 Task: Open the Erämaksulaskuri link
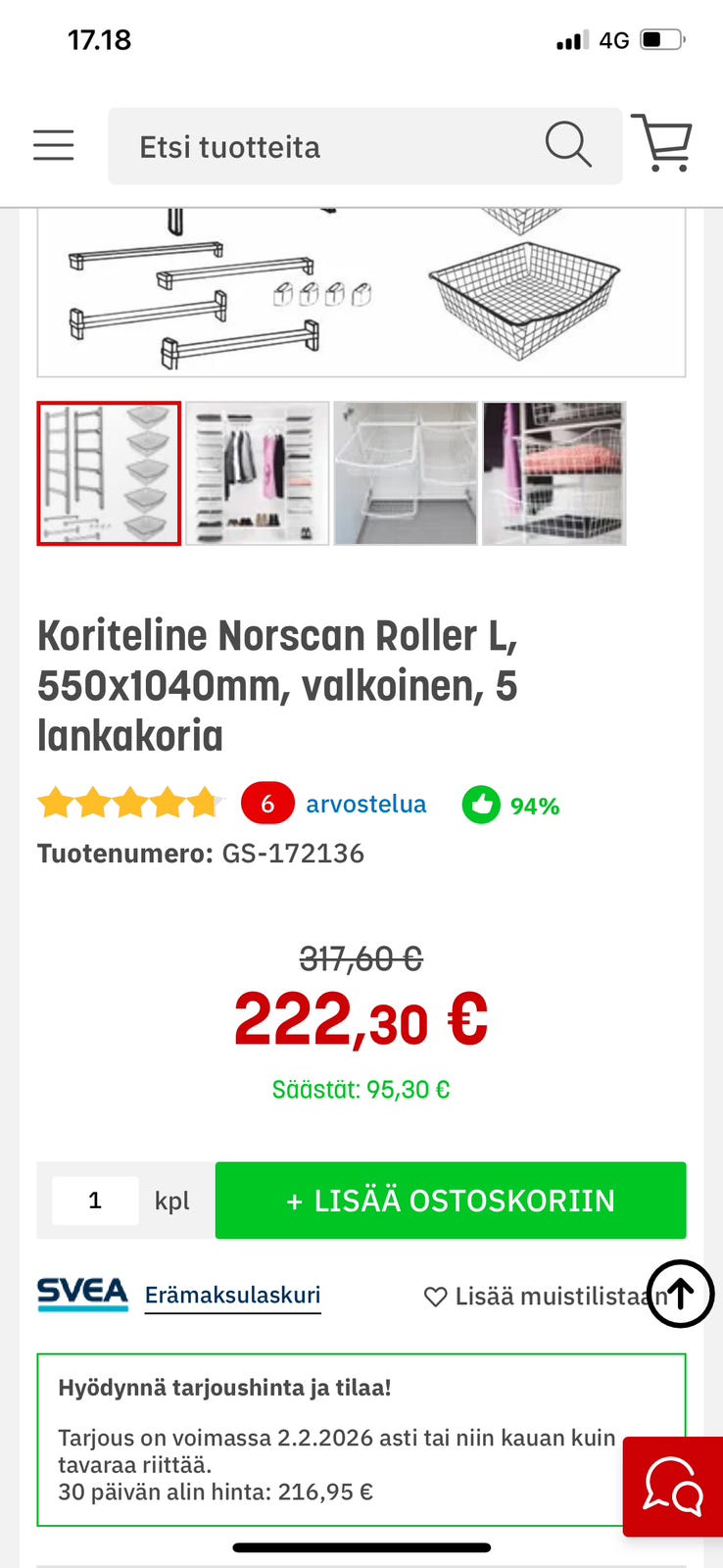(x=232, y=1294)
